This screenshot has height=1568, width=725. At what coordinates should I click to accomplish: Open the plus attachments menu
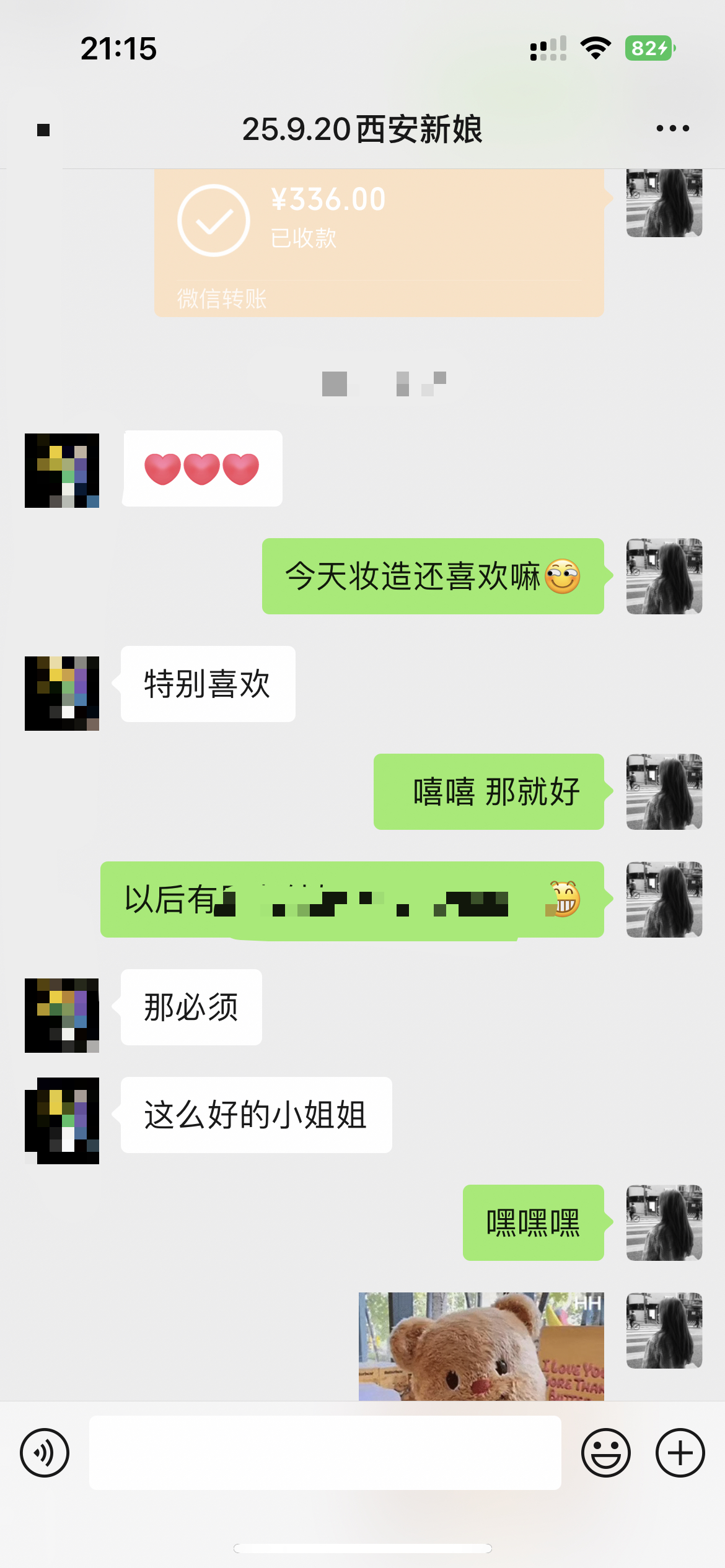[x=680, y=1452]
